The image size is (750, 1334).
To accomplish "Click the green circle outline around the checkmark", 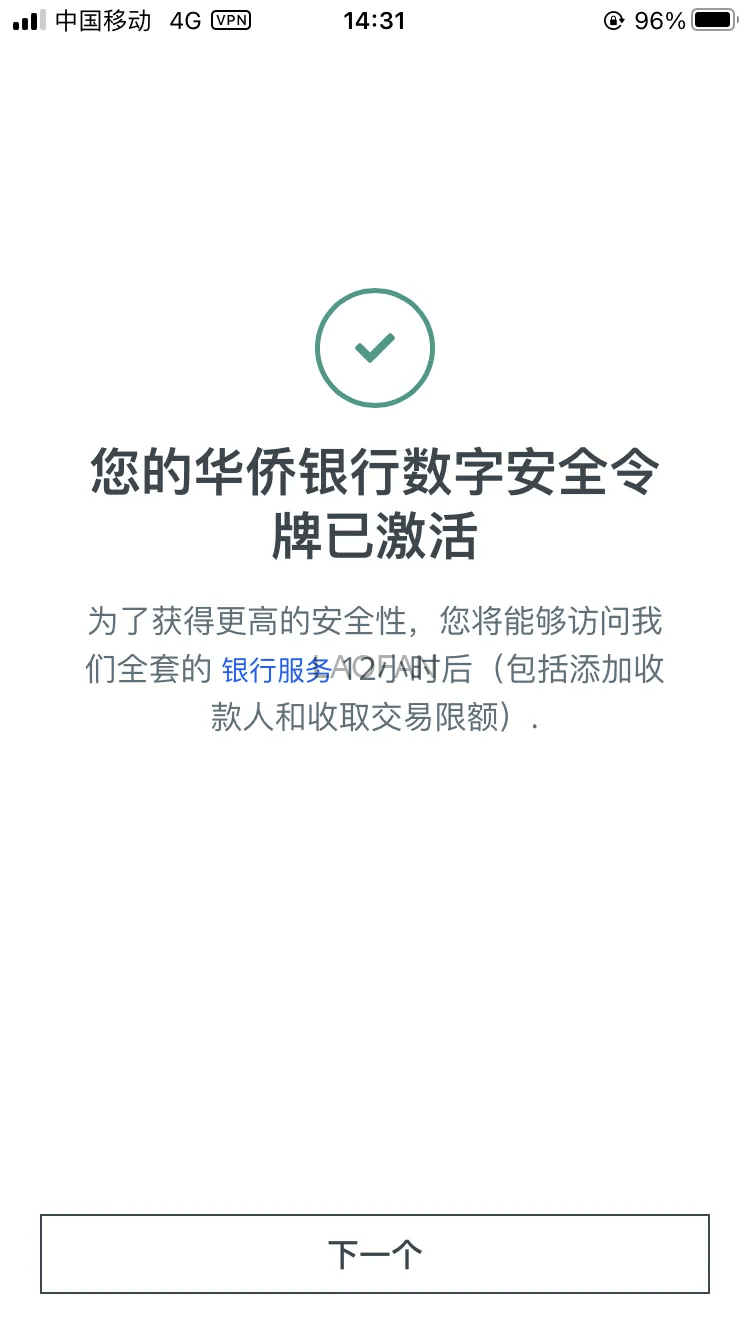I will [x=375, y=292].
